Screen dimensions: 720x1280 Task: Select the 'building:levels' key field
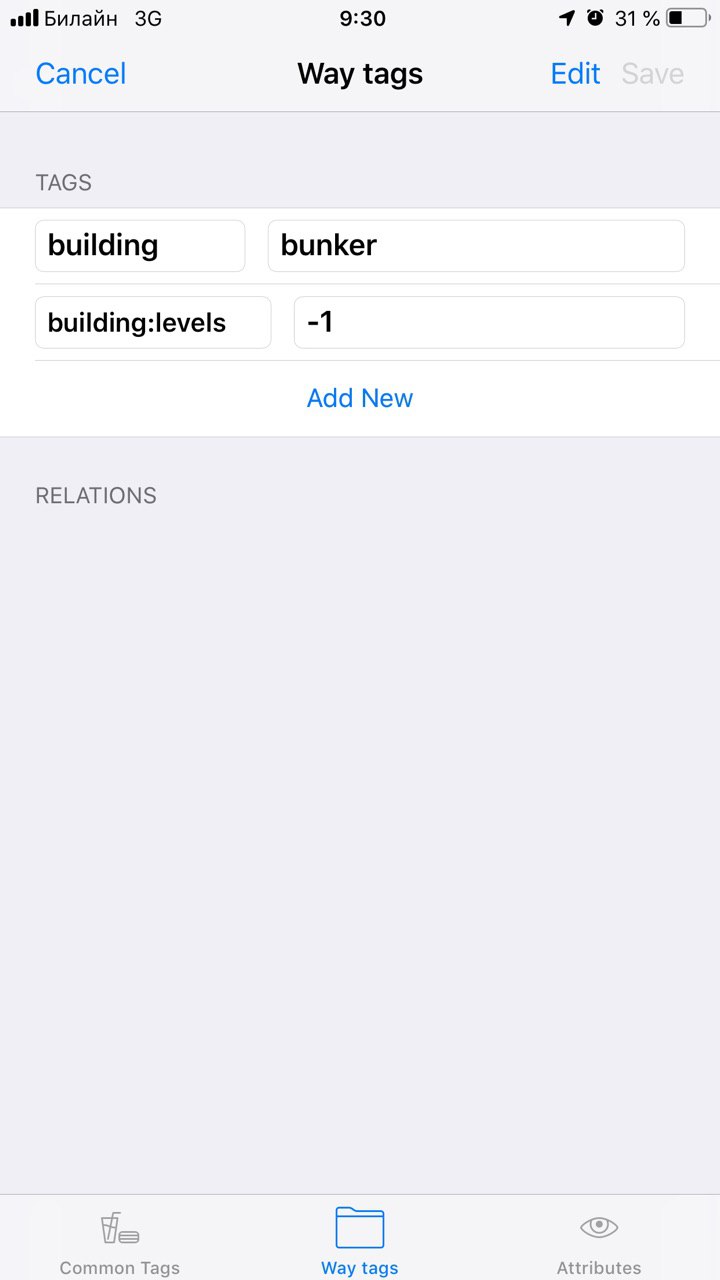click(153, 322)
